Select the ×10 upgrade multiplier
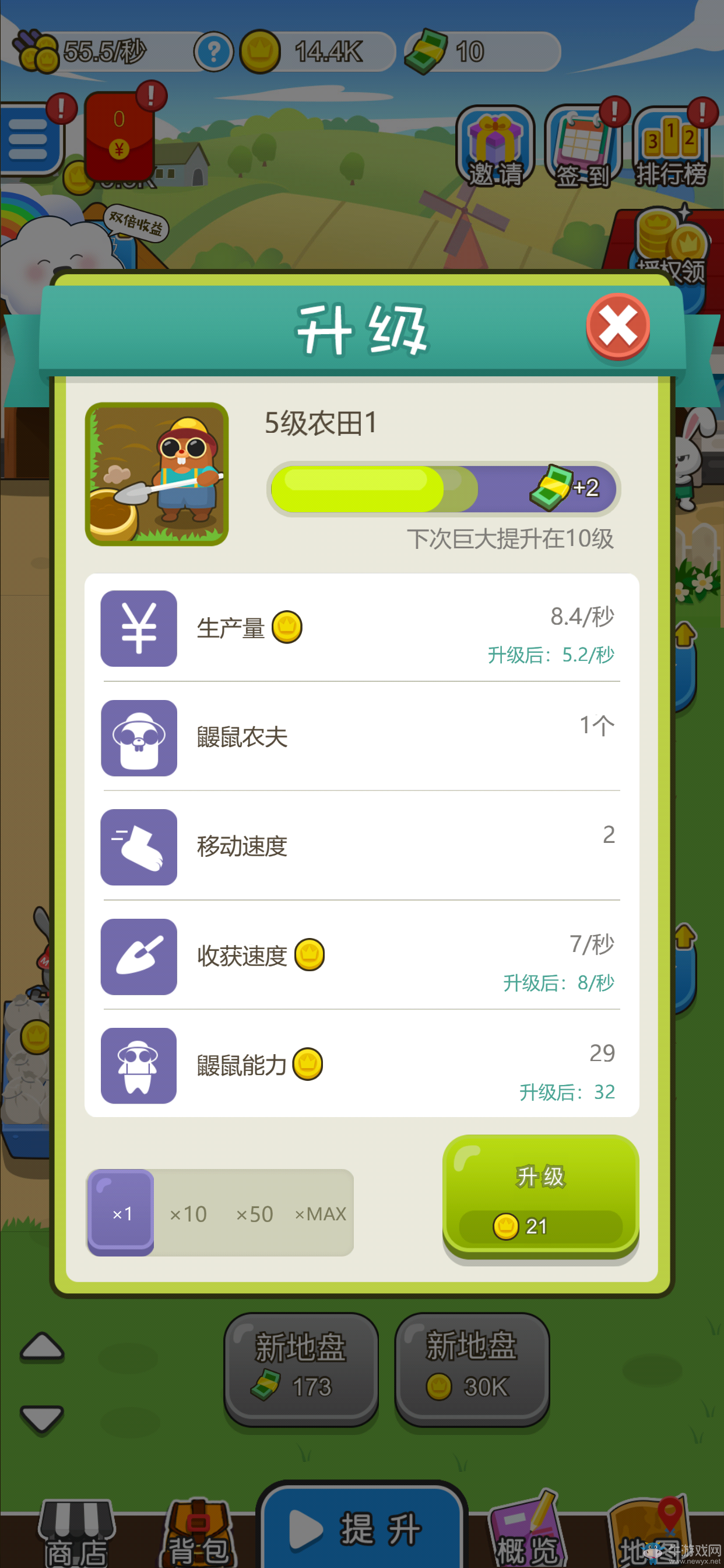This screenshot has width=724, height=1568. (x=188, y=1214)
